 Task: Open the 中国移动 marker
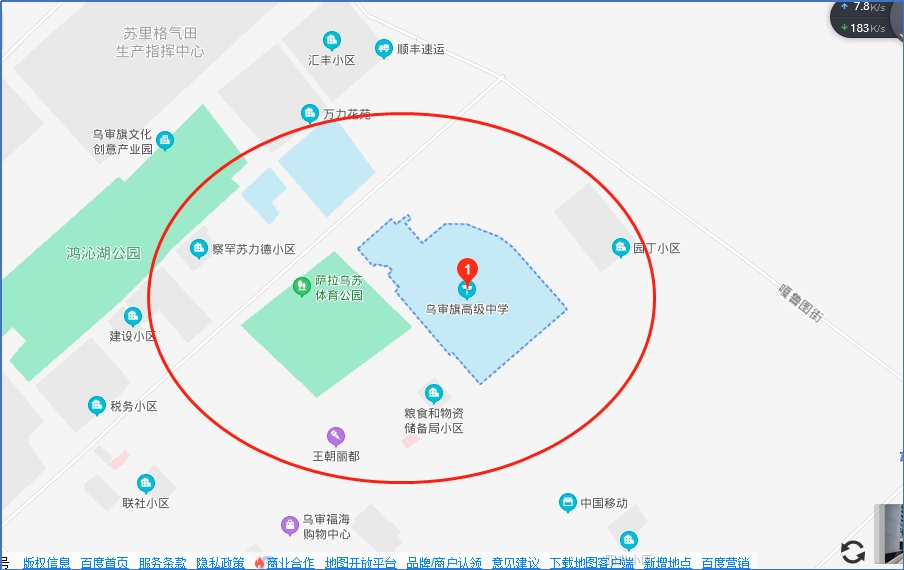click(x=567, y=503)
